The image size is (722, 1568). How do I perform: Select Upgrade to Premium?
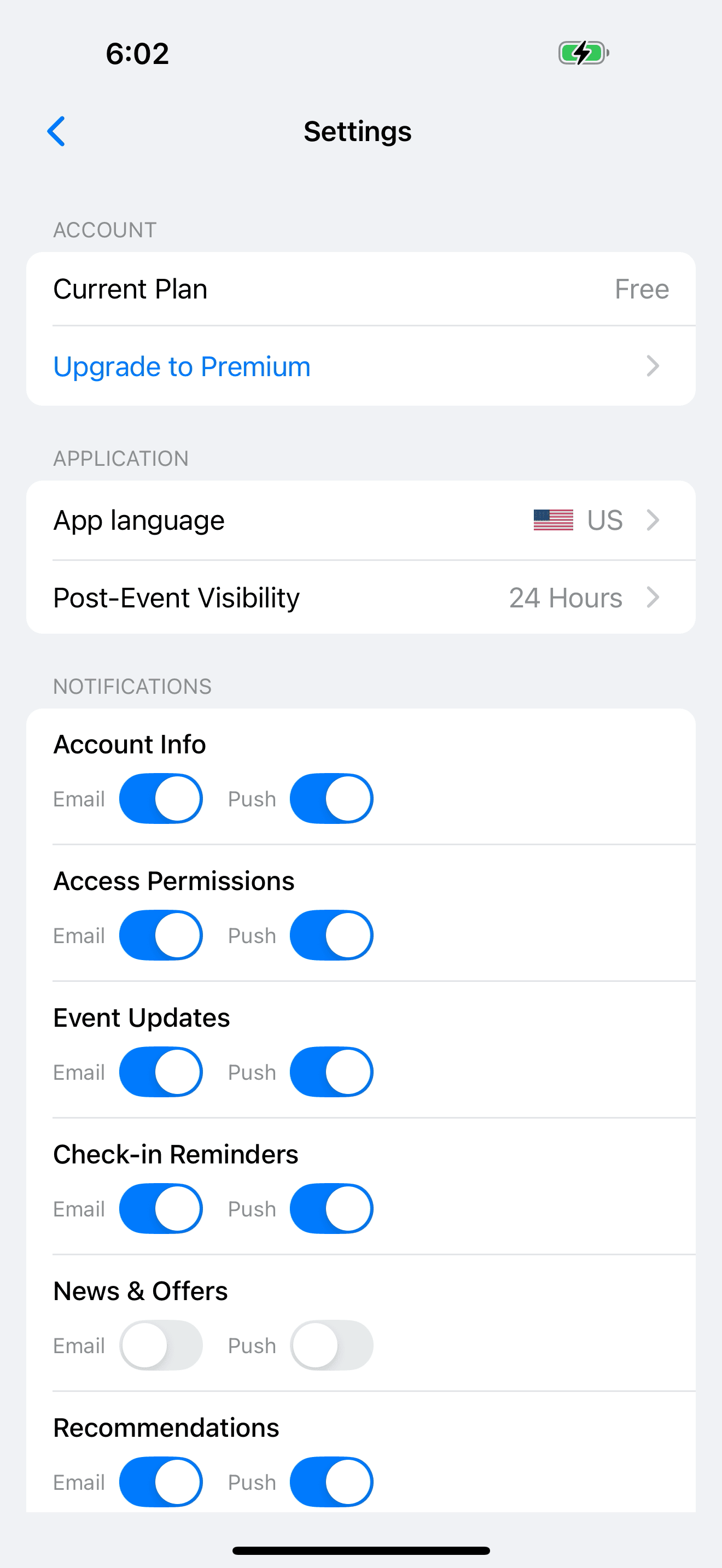click(x=182, y=366)
